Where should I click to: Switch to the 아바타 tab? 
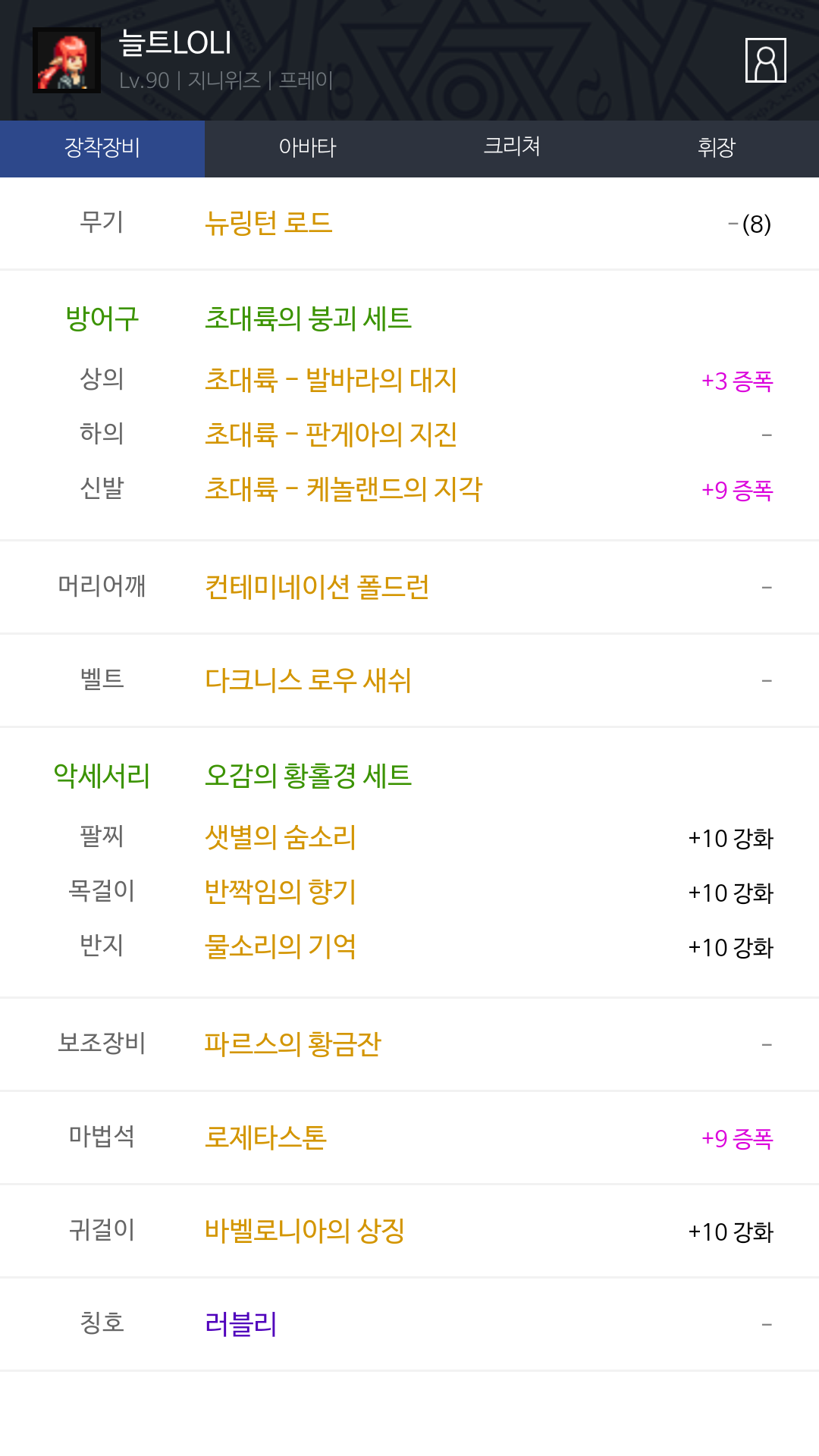pos(307,149)
